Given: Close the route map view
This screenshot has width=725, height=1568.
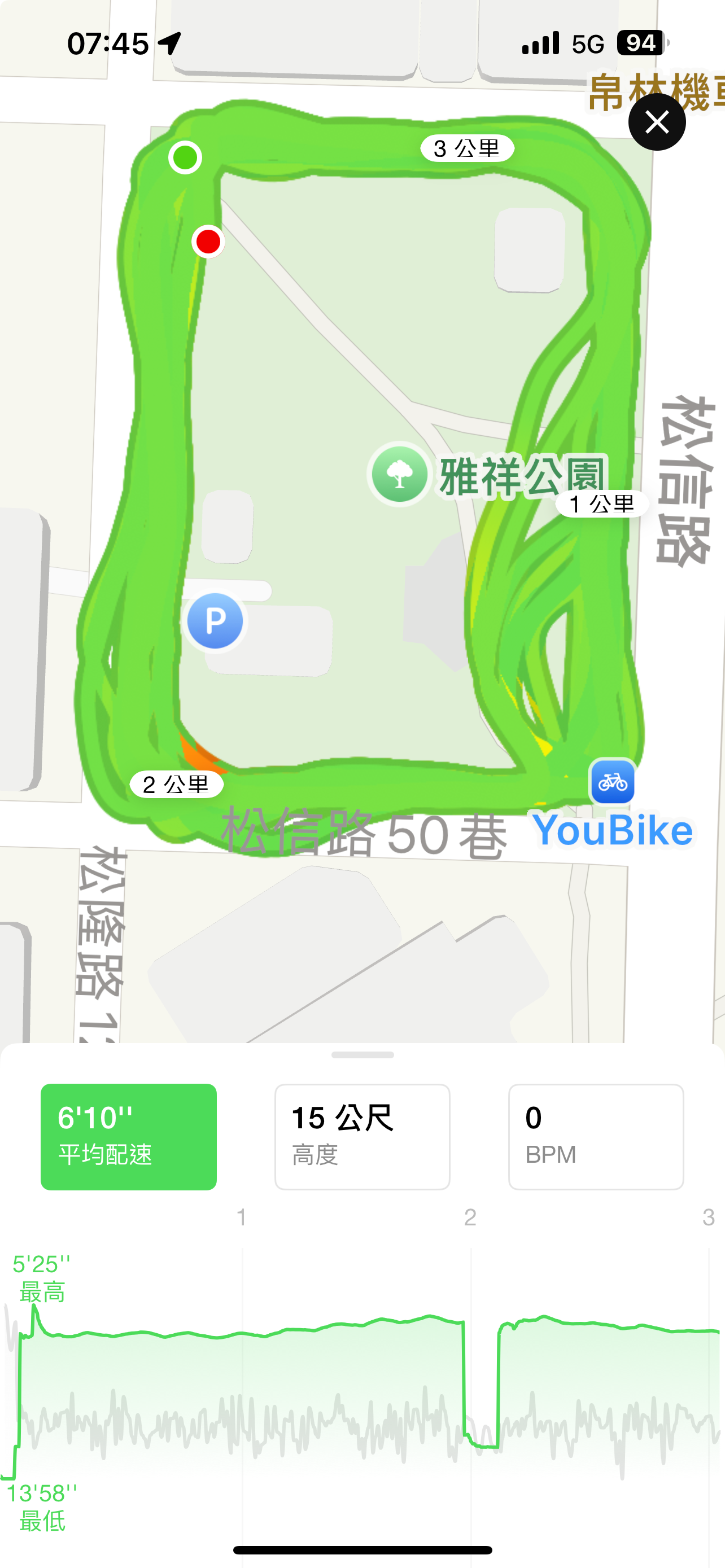Looking at the screenshot, I should (657, 122).
